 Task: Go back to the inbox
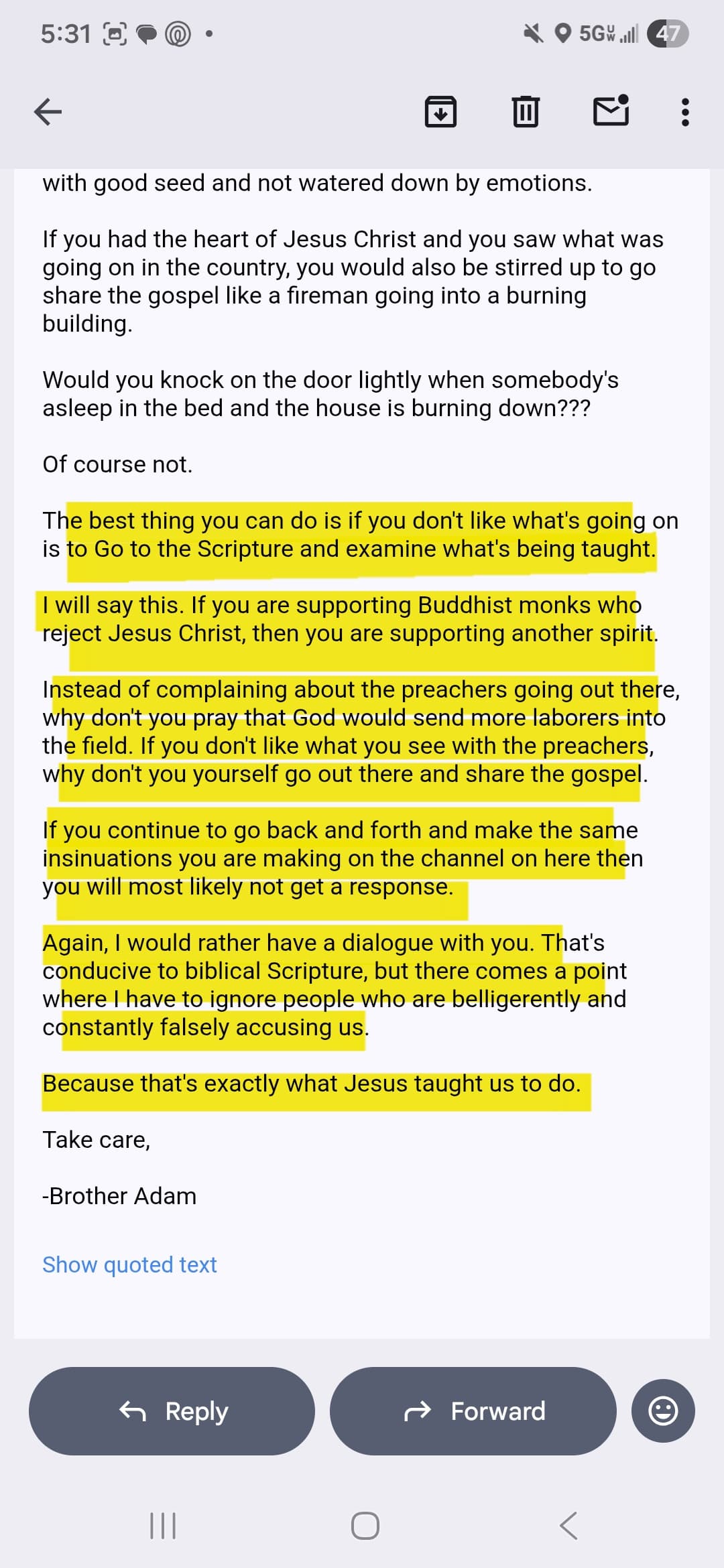48,112
